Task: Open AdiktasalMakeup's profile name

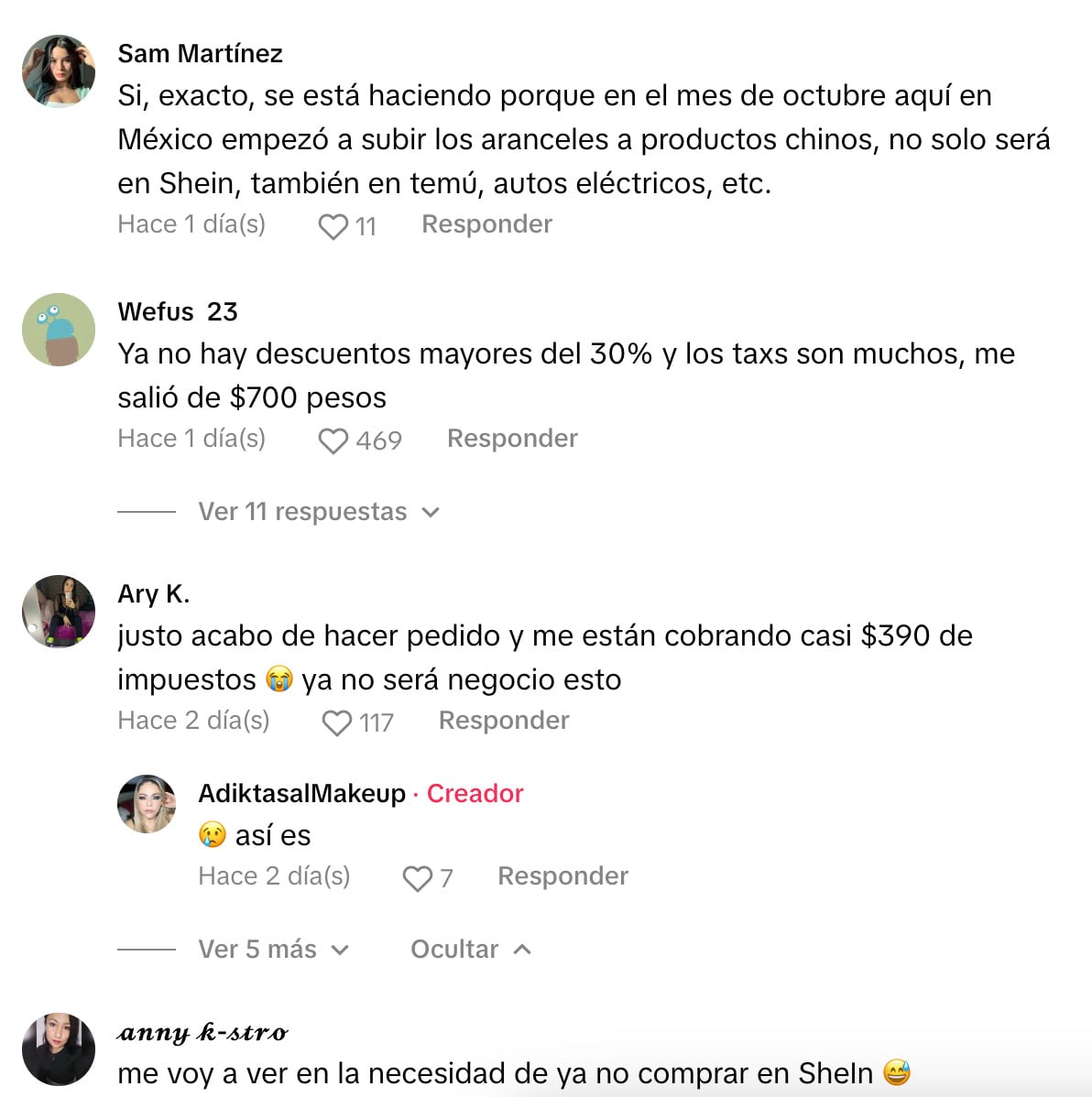Action: (301, 793)
